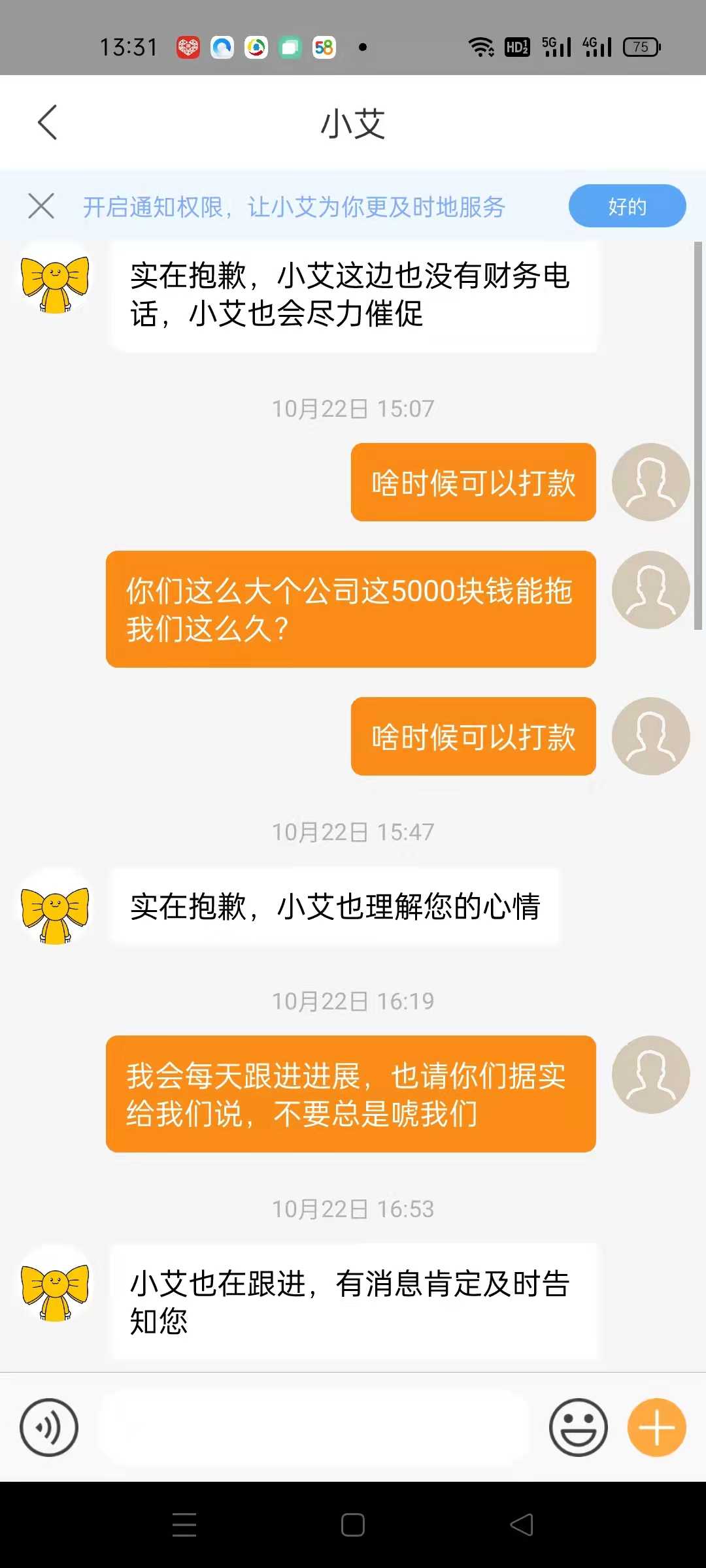
Task: Go back from the 小艾 chat
Action: pyautogui.click(x=48, y=122)
